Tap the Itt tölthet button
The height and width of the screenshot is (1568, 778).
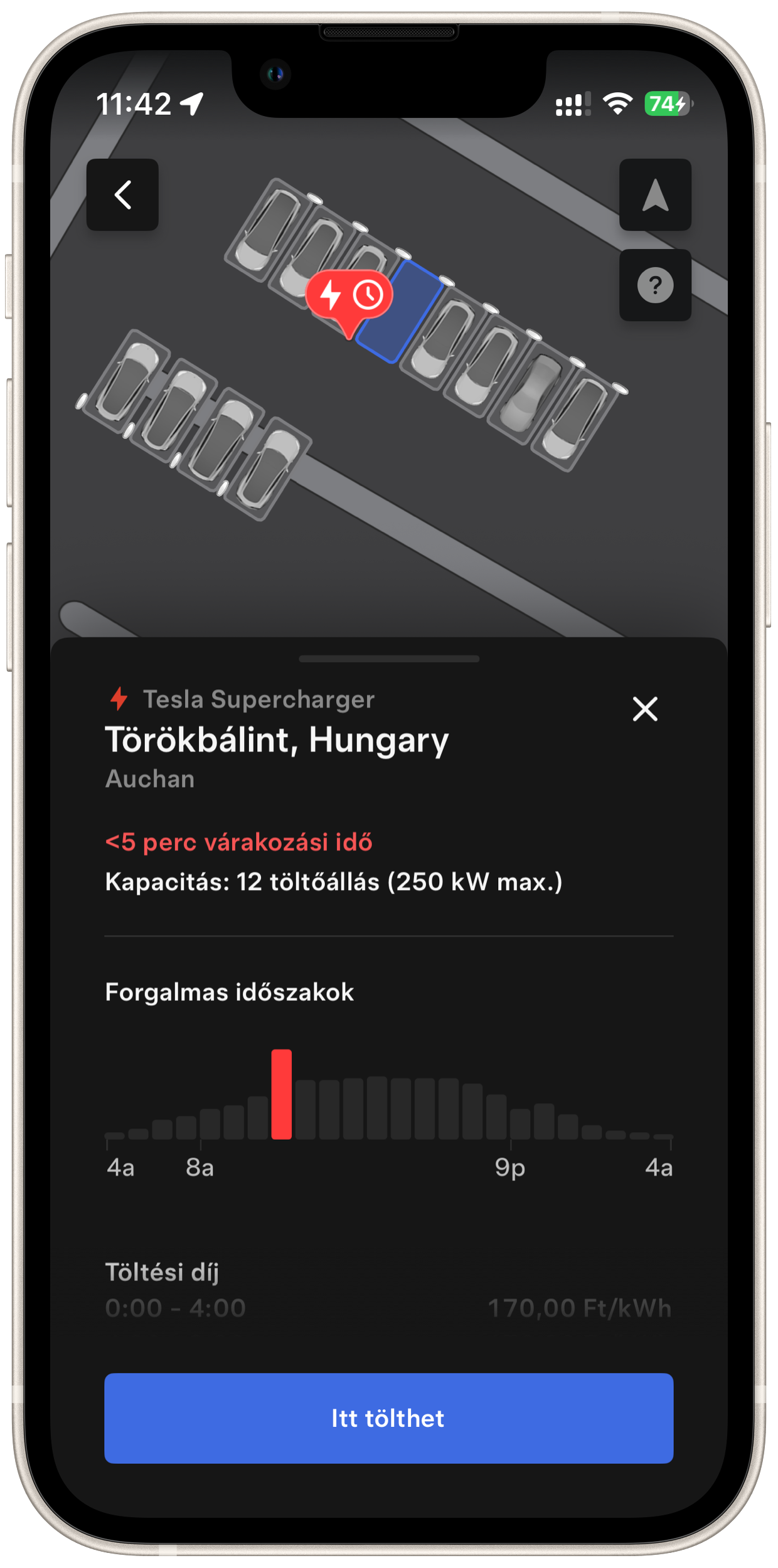389,1418
